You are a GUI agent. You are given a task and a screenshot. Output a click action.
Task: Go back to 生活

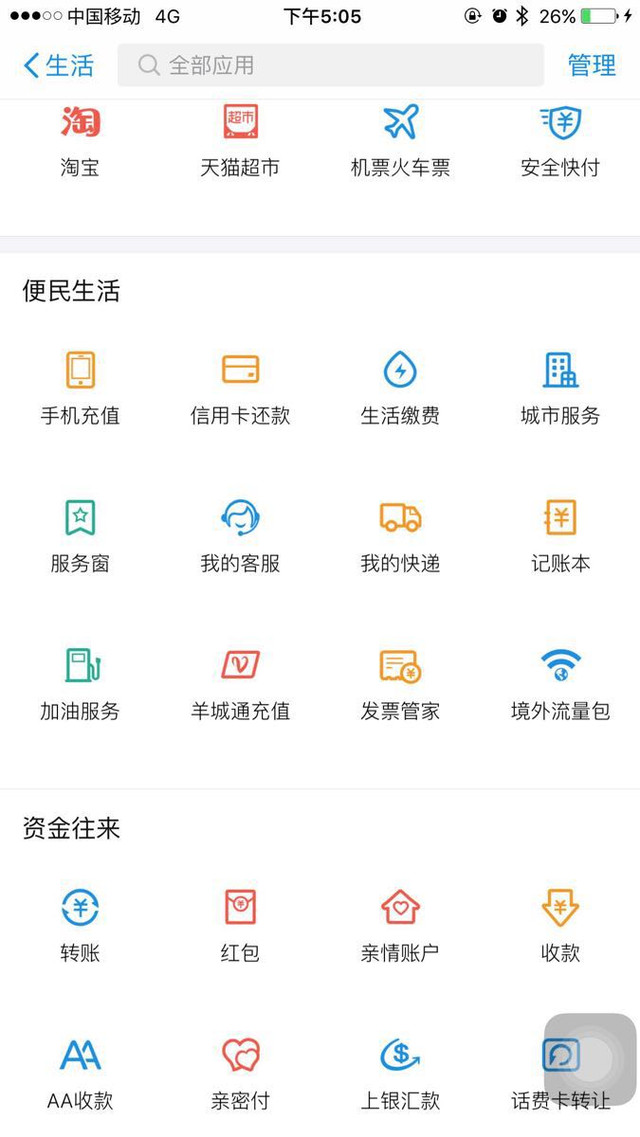[x=58, y=66]
